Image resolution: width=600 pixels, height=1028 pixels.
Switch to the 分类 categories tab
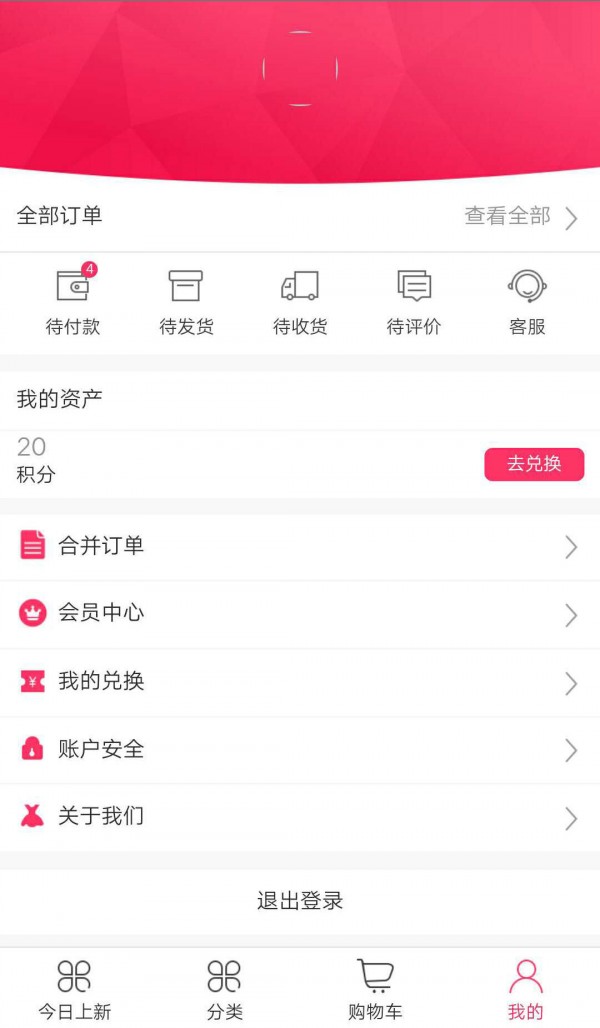(225, 989)
